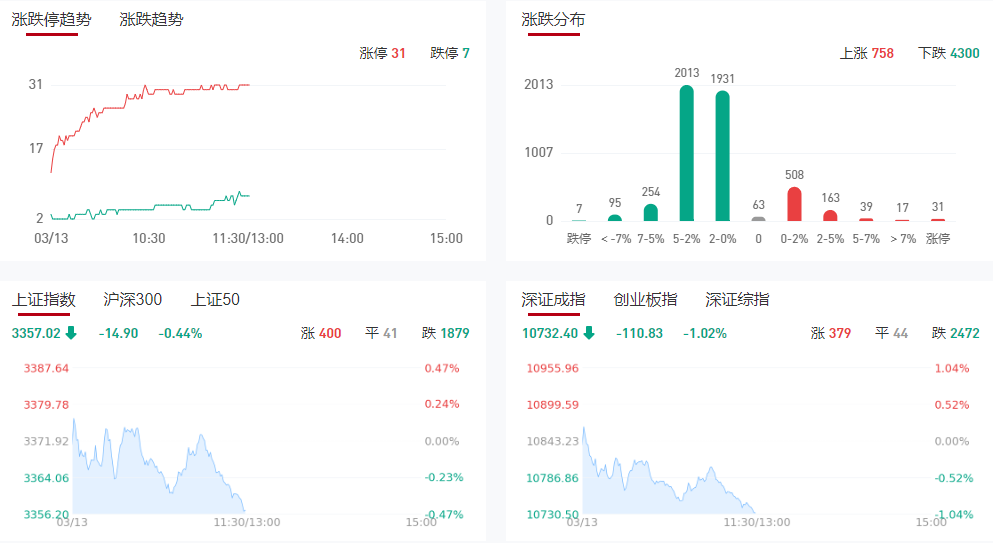Image resolution: width=993 pixels, height=543 pixels.
Task: Switch to the 沪深300 tab
Action: [x=132, y=299]
